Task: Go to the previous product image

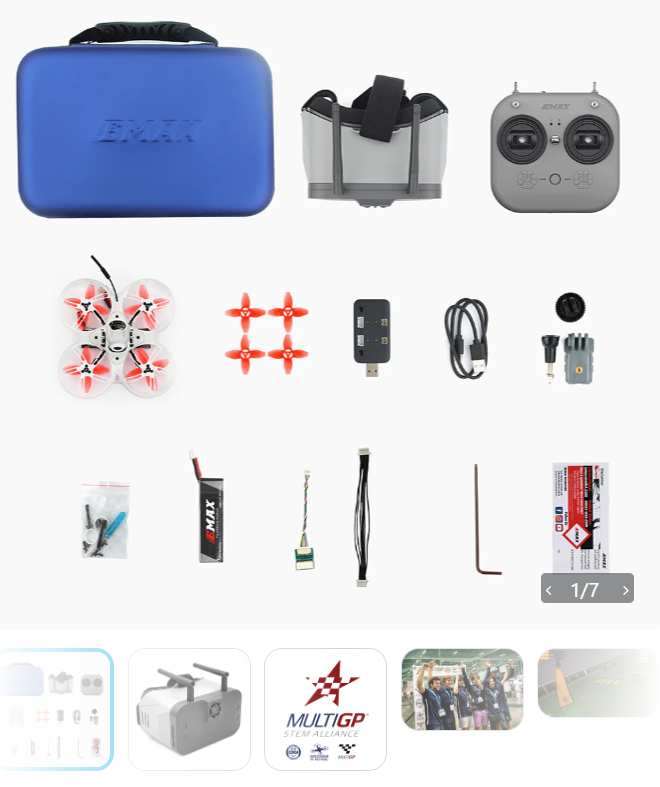Action: 549,590
